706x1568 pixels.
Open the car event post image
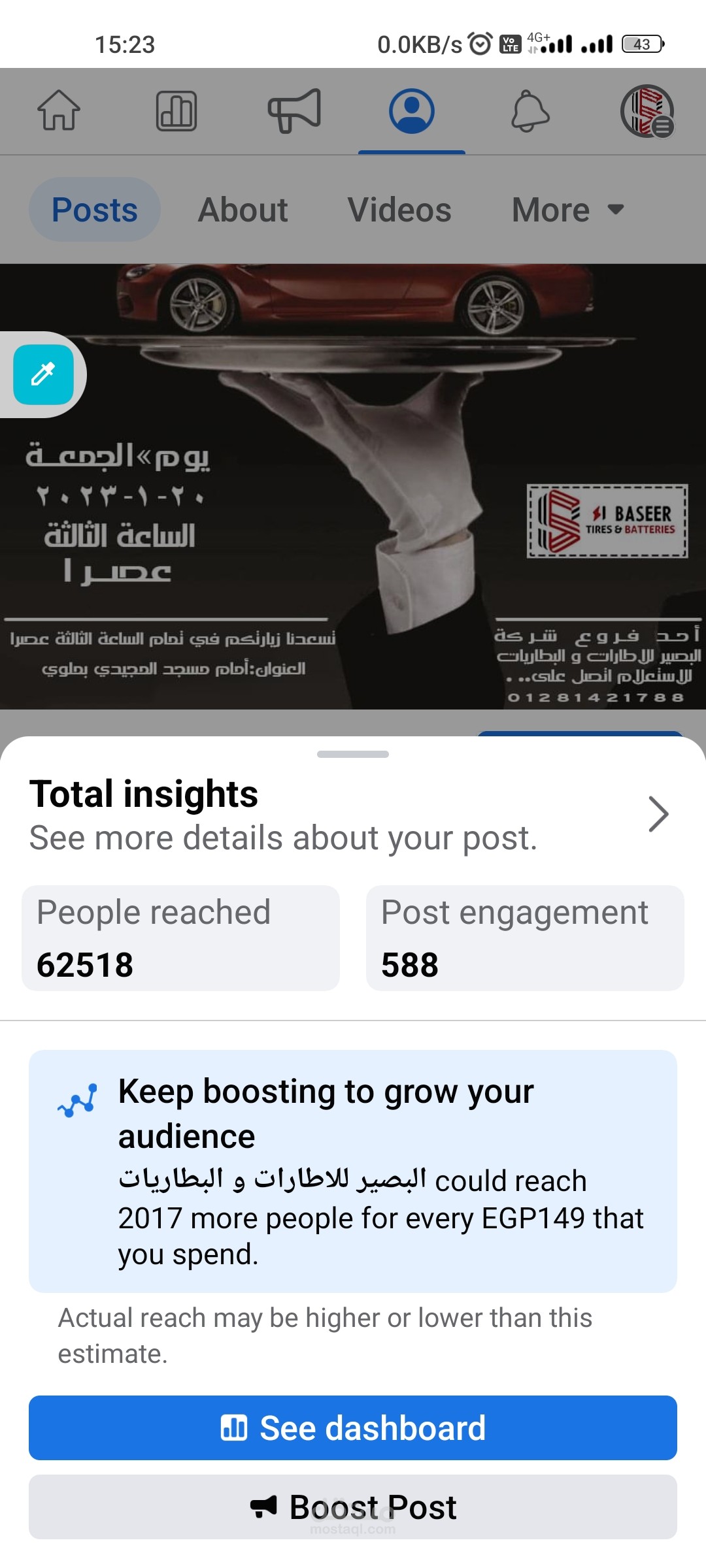353,486
